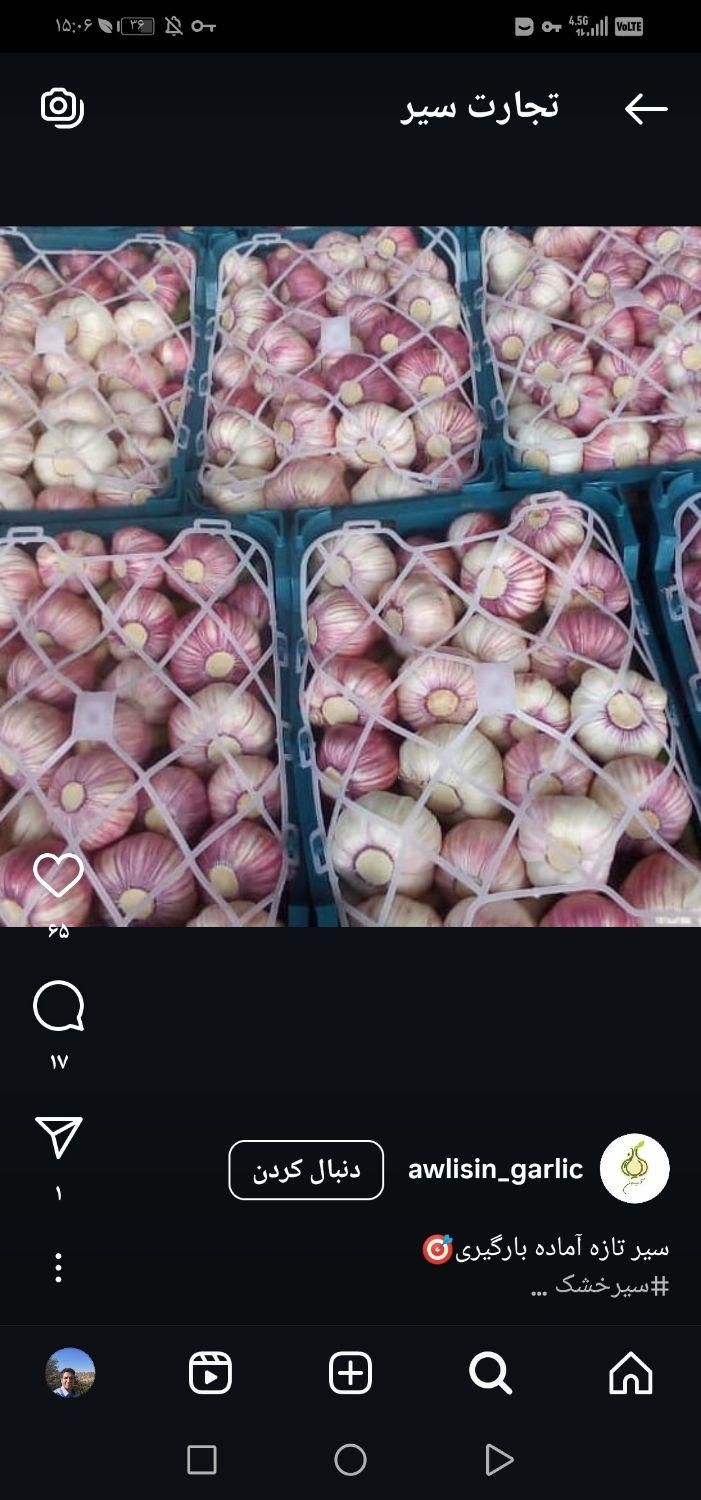Screen dimensions: 701x1500
Task: Open the camera icon in the header
Action: click(x=62, y=108)
